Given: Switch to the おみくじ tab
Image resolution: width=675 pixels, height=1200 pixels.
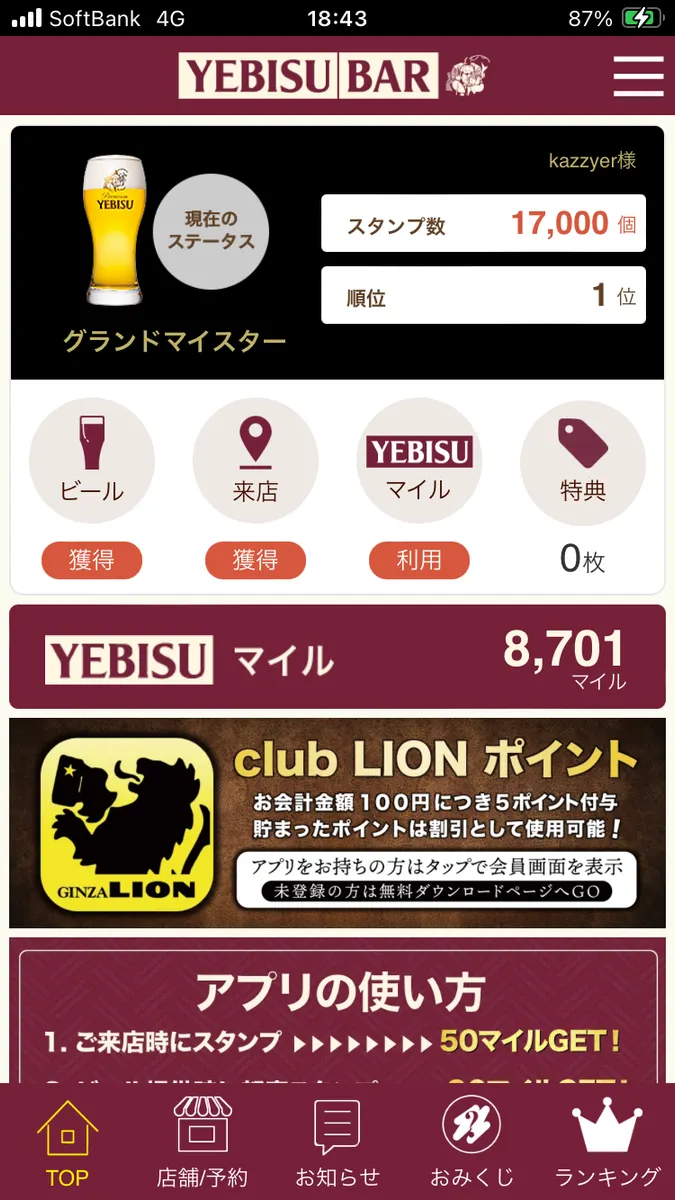Looking at the screenshot, I should point(472,1142).
